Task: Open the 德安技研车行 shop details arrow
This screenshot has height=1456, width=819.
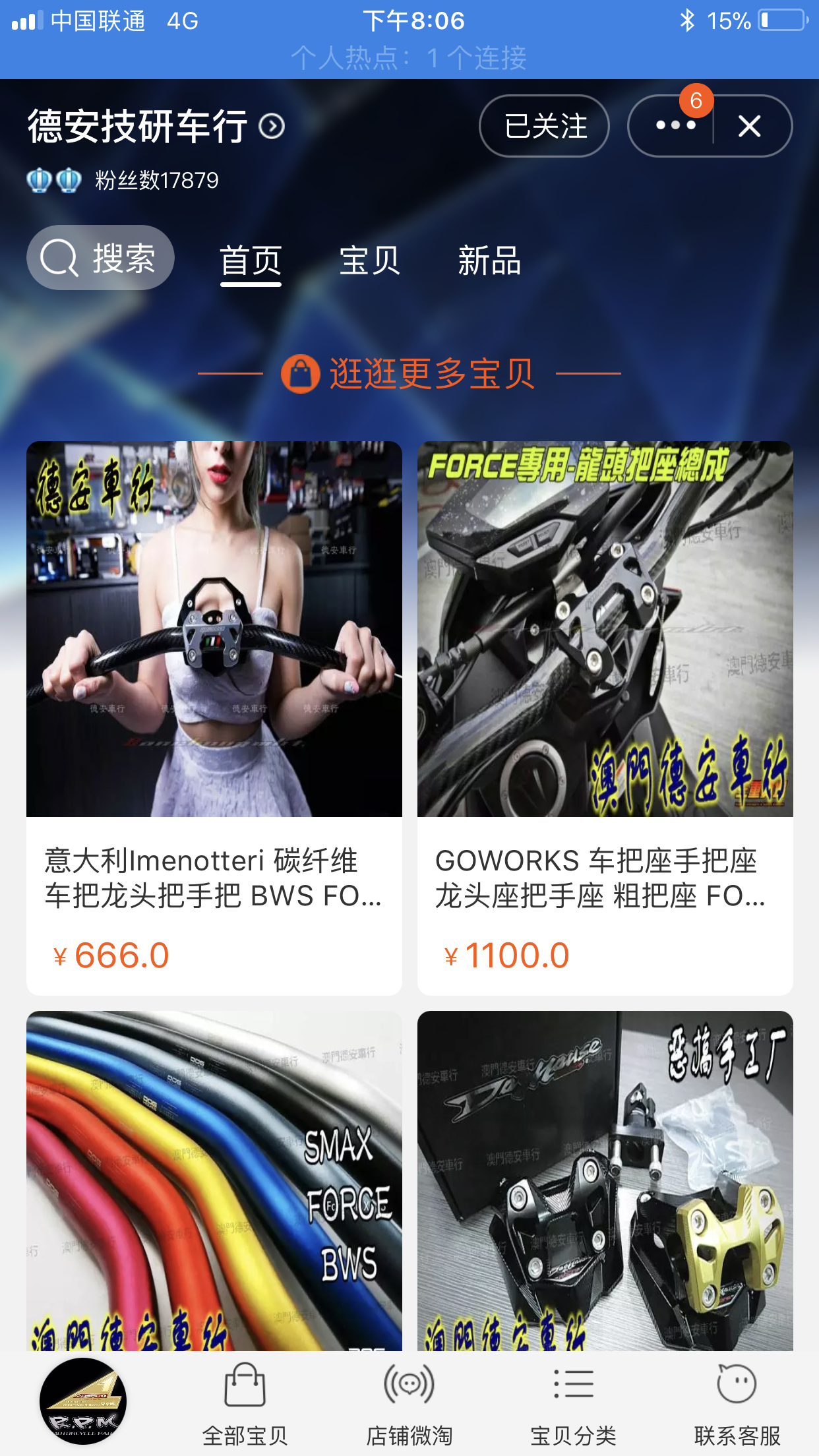Action: [x=272, y=126]
